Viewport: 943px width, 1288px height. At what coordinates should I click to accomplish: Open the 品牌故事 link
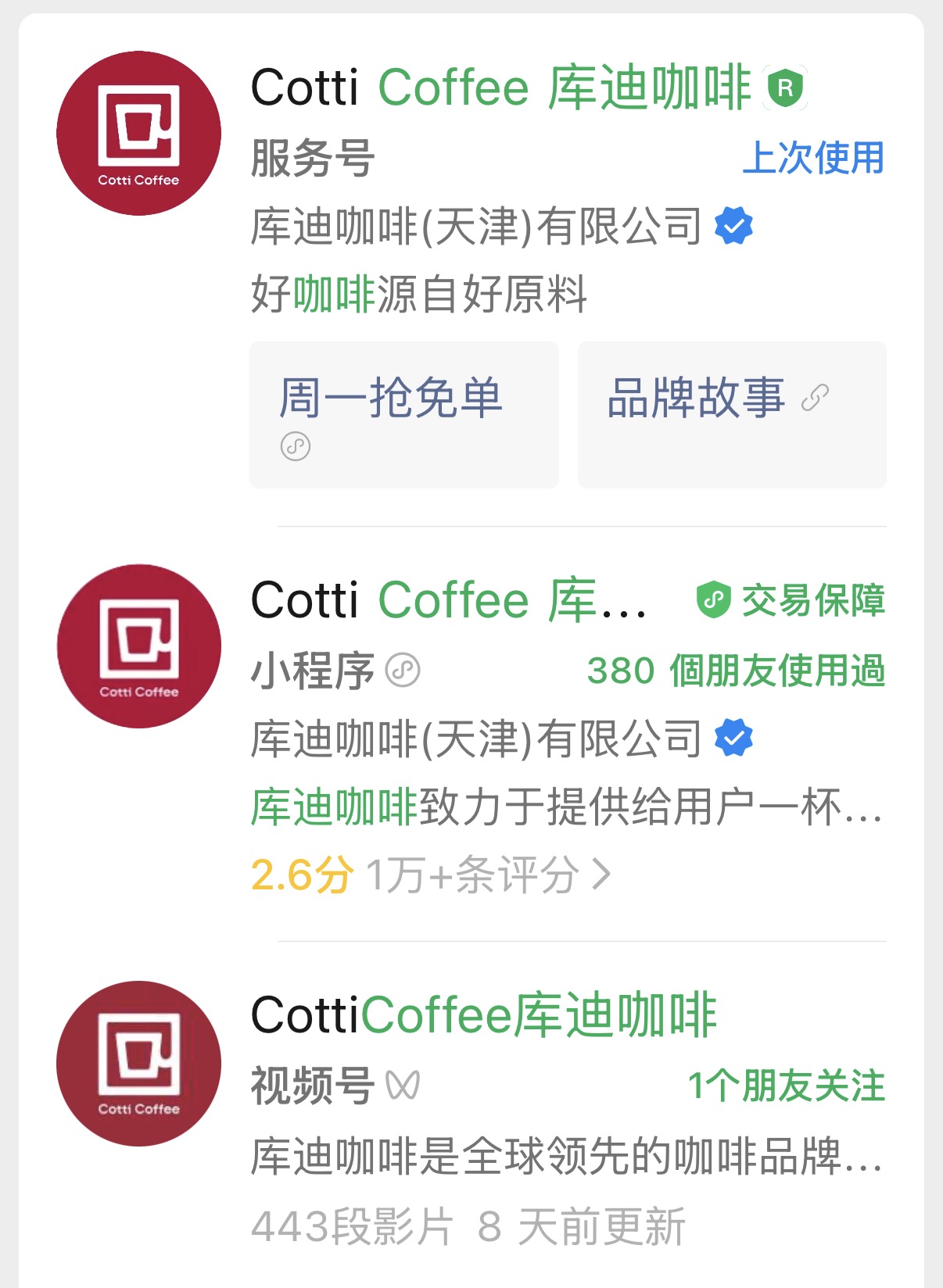pyautogui.click(x=731, y=415)
